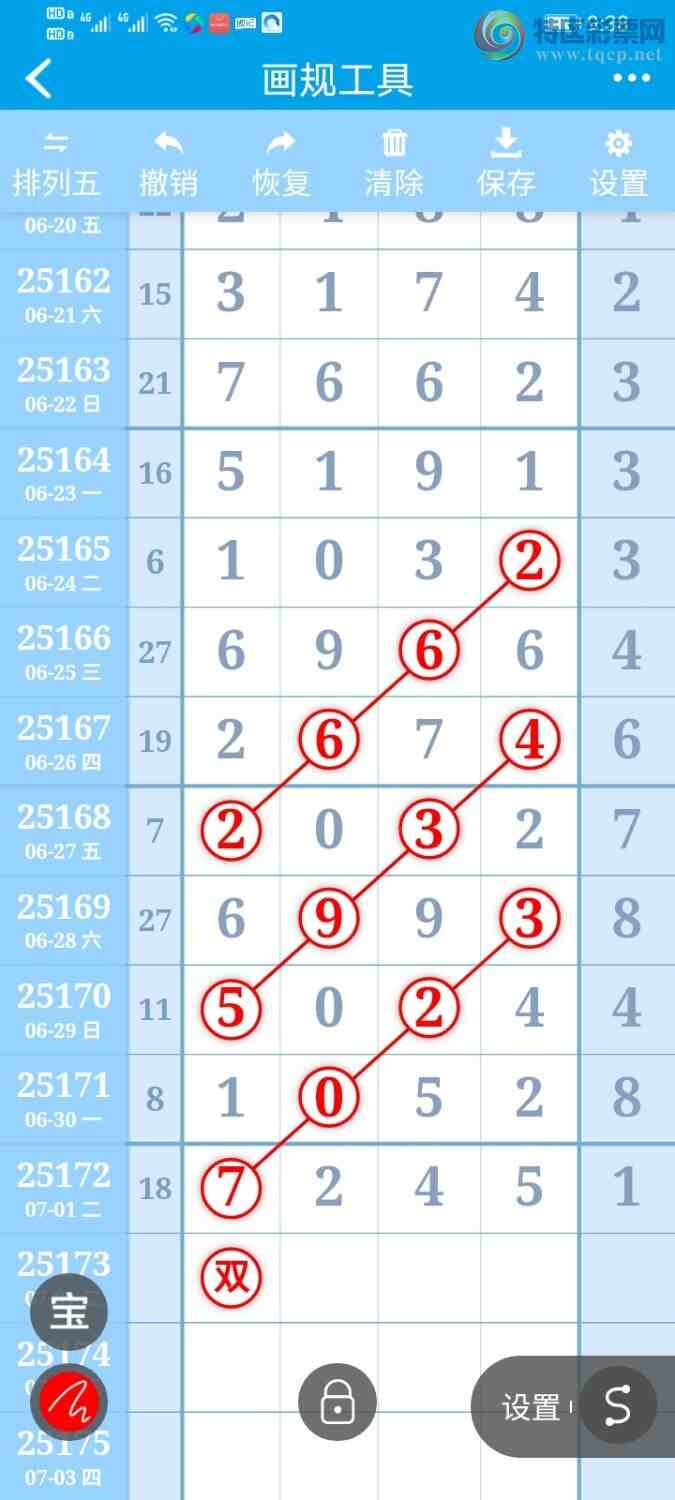Tap the S-curve line style button
The width and height of the screenshot is (675, 1500).
click(x=618, y=1405)
